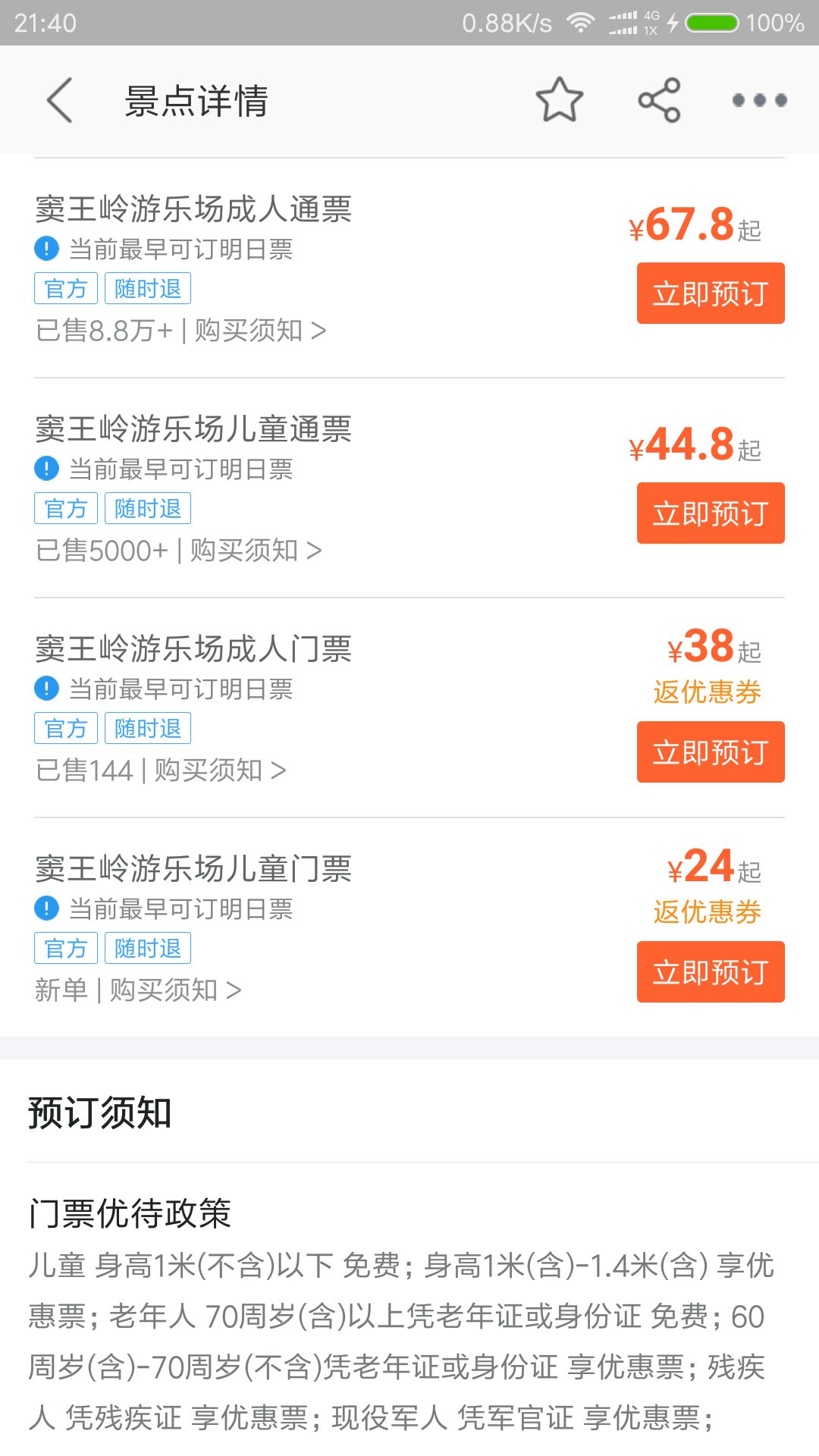This screenshot has width=819, height=1456.
Task: Open 购买须知 for 成人通票
Action: [x=260, y=331]
